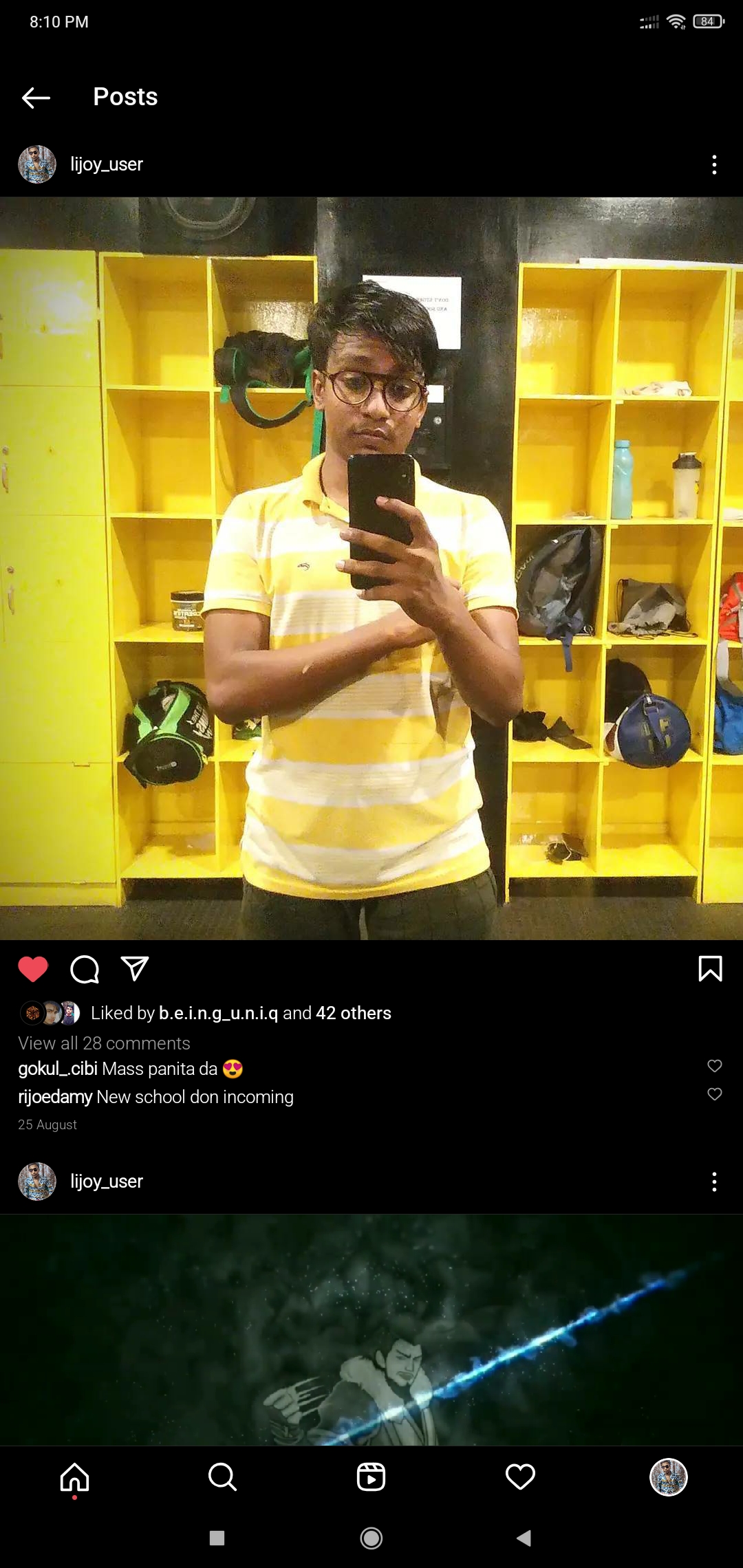Bookmark the mirror selfie post

710,968
